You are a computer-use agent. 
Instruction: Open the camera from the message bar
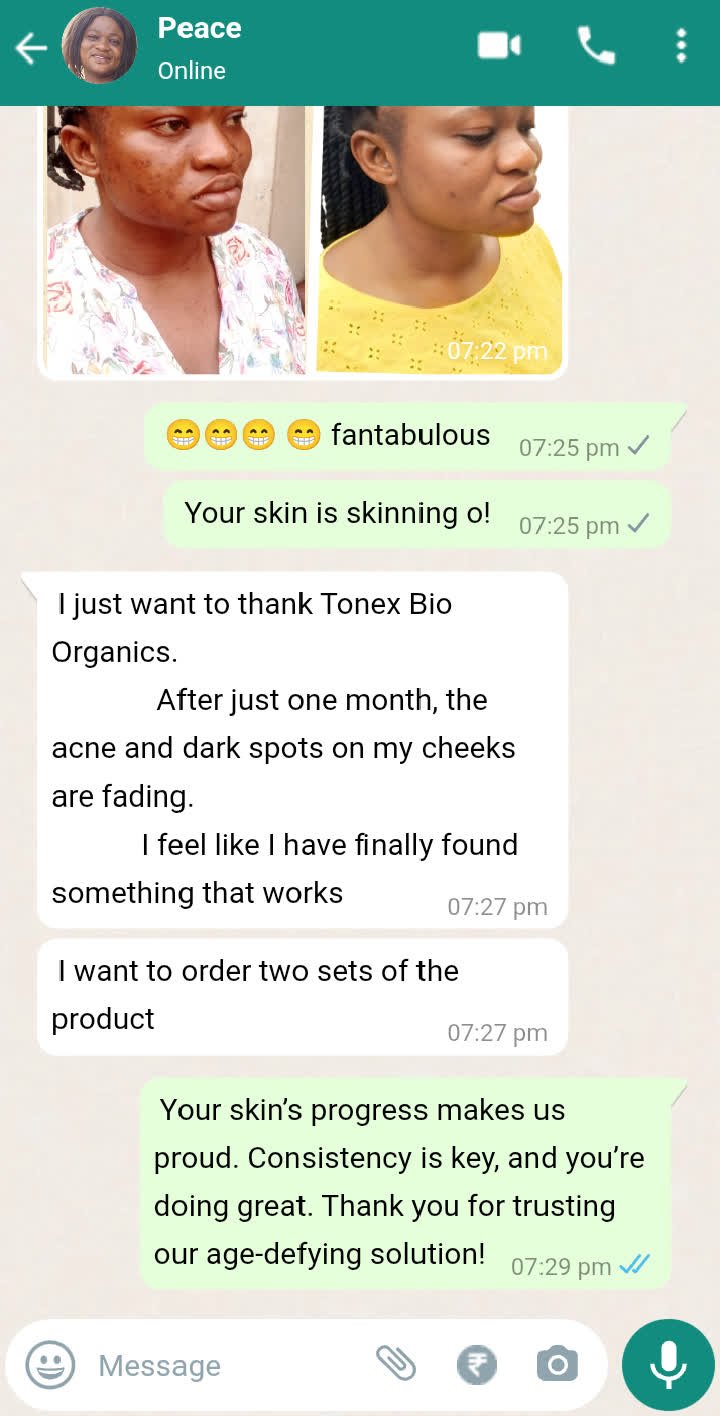pos(557,1365)
